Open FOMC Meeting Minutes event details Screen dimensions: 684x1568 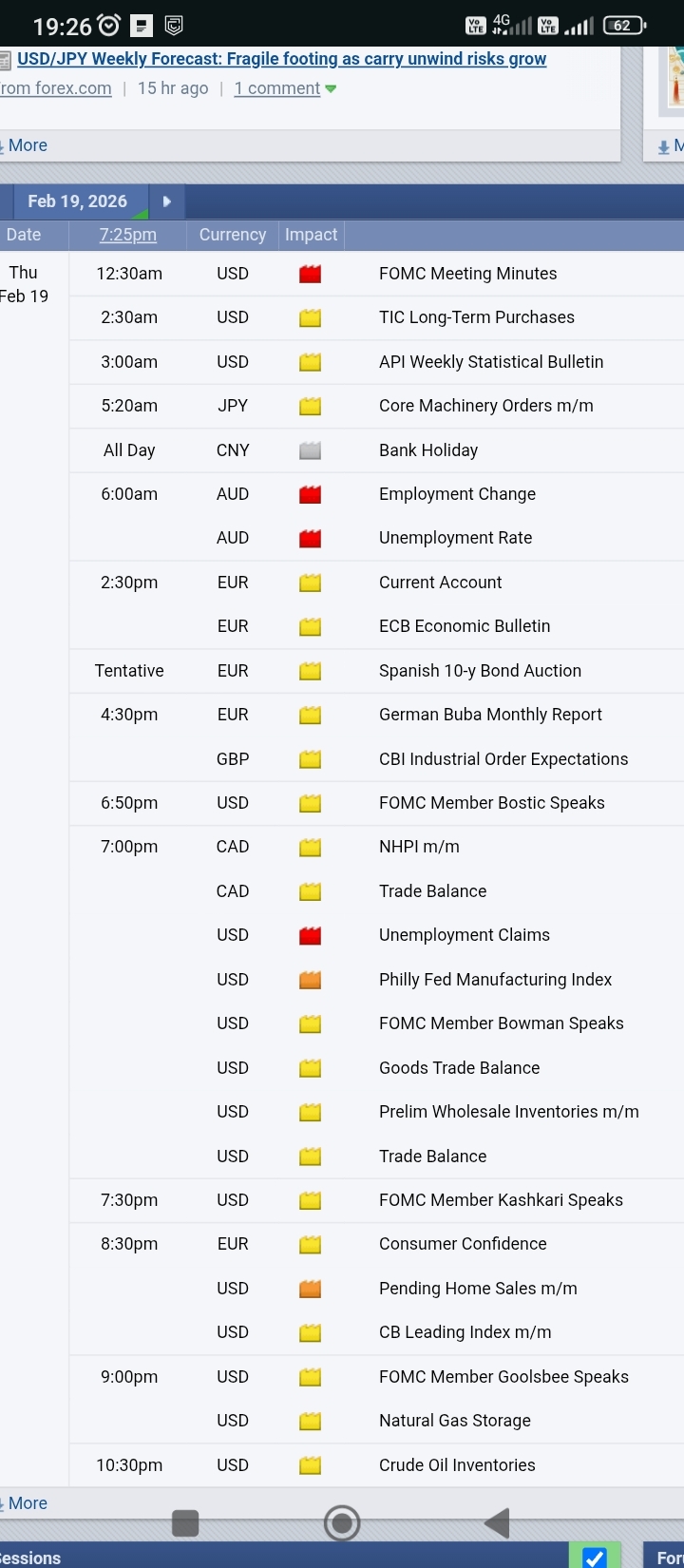[x=467, y=274]
